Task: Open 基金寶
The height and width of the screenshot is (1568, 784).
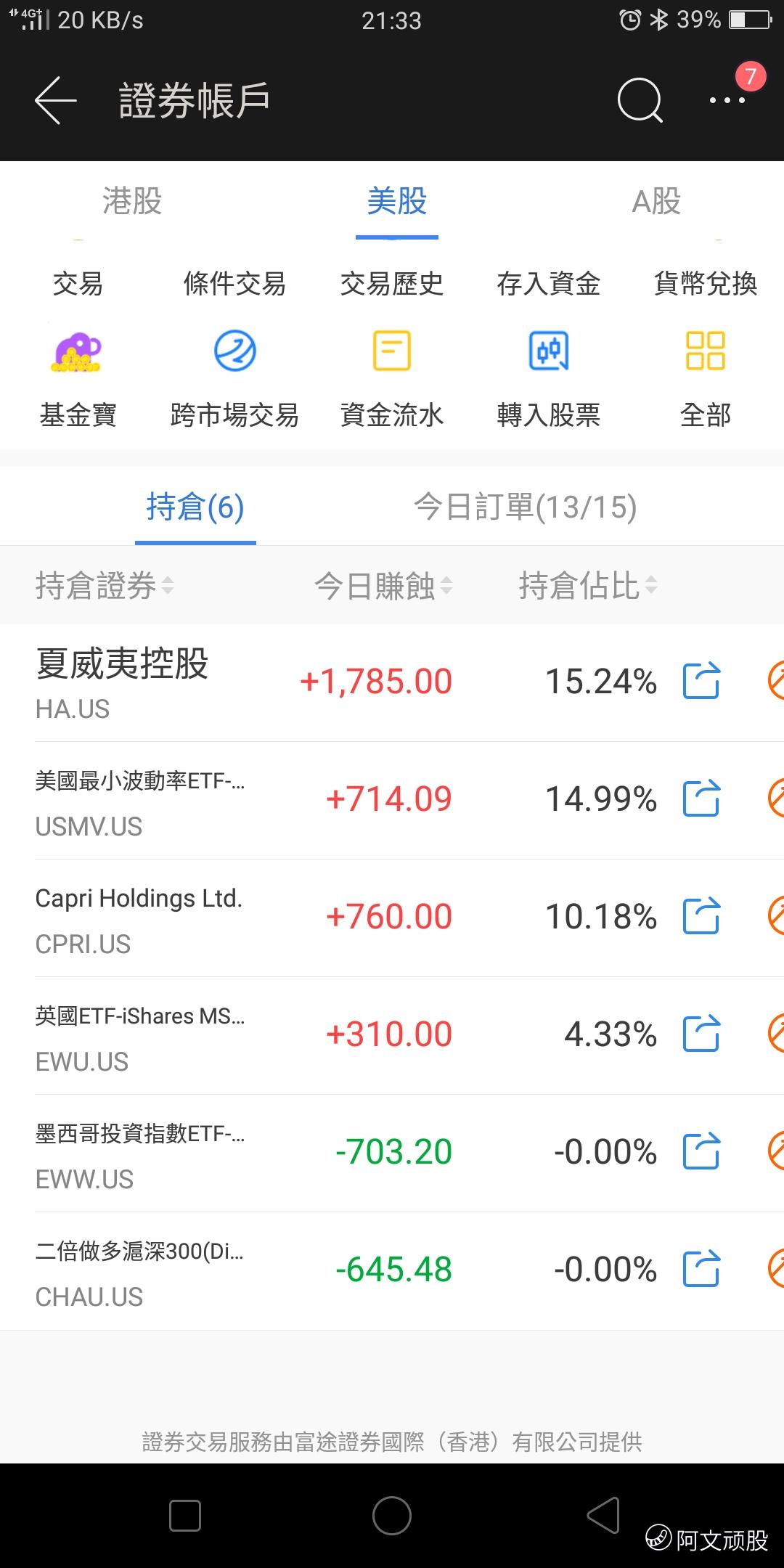Action: tap(78, 377)
